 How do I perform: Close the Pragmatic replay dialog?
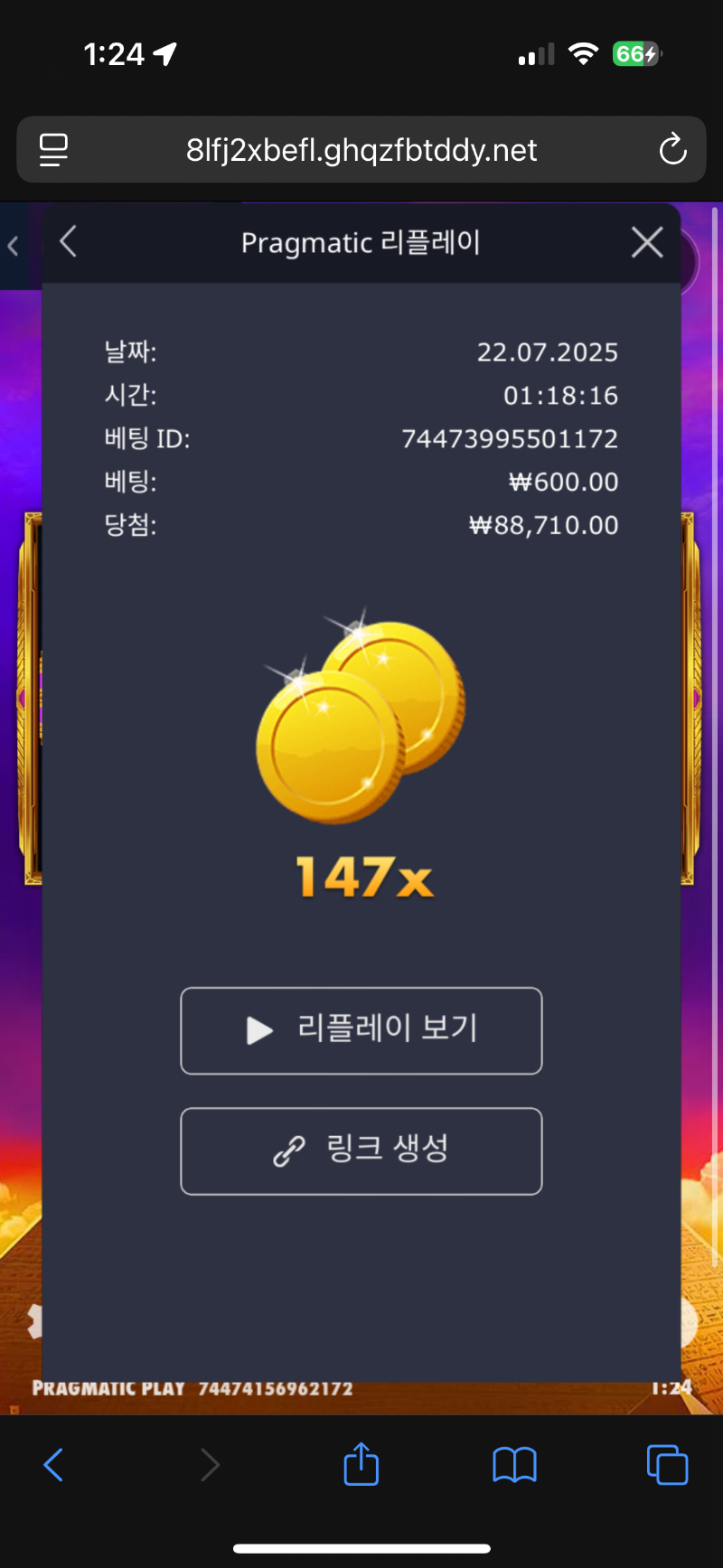pyautogui.click(x=647, y=242)
